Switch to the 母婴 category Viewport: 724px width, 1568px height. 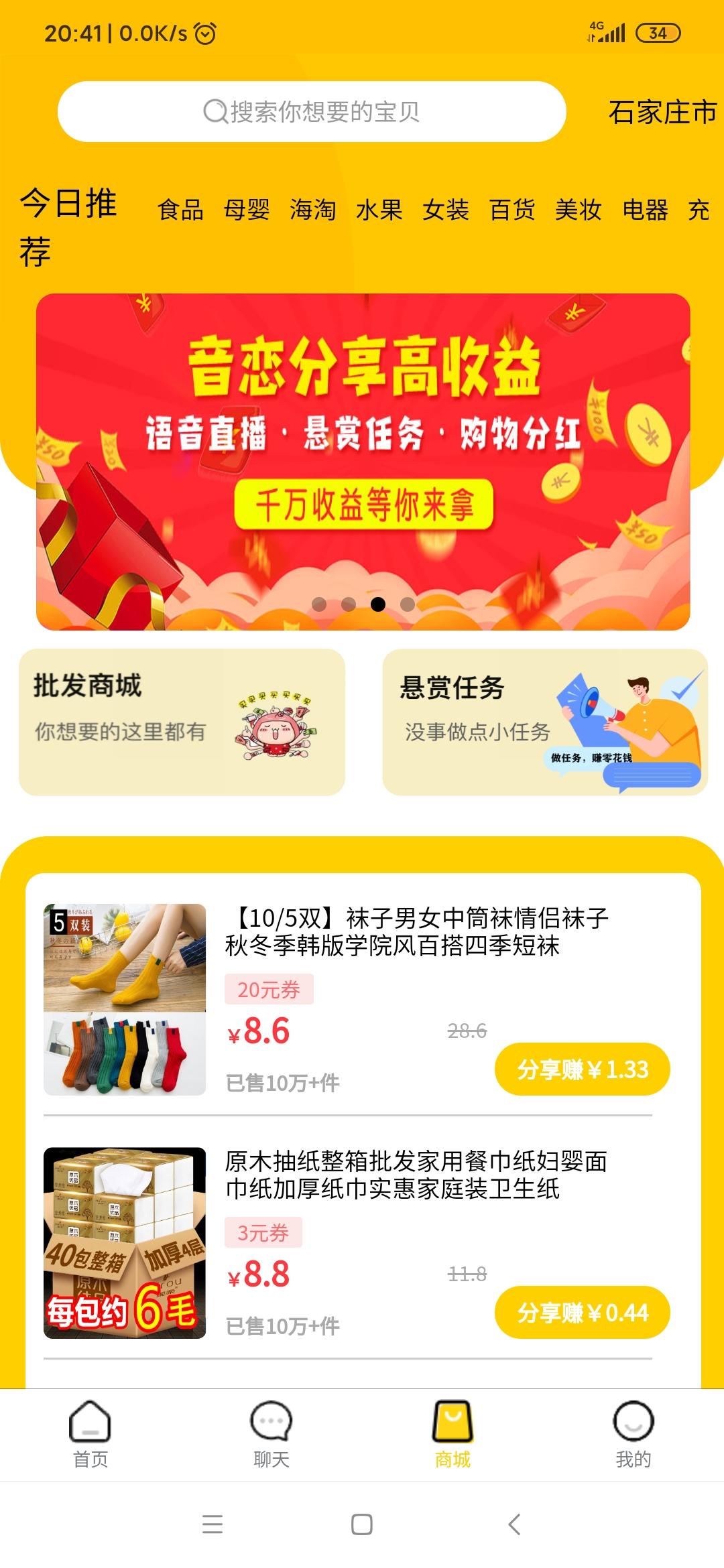tap(247, 210)
